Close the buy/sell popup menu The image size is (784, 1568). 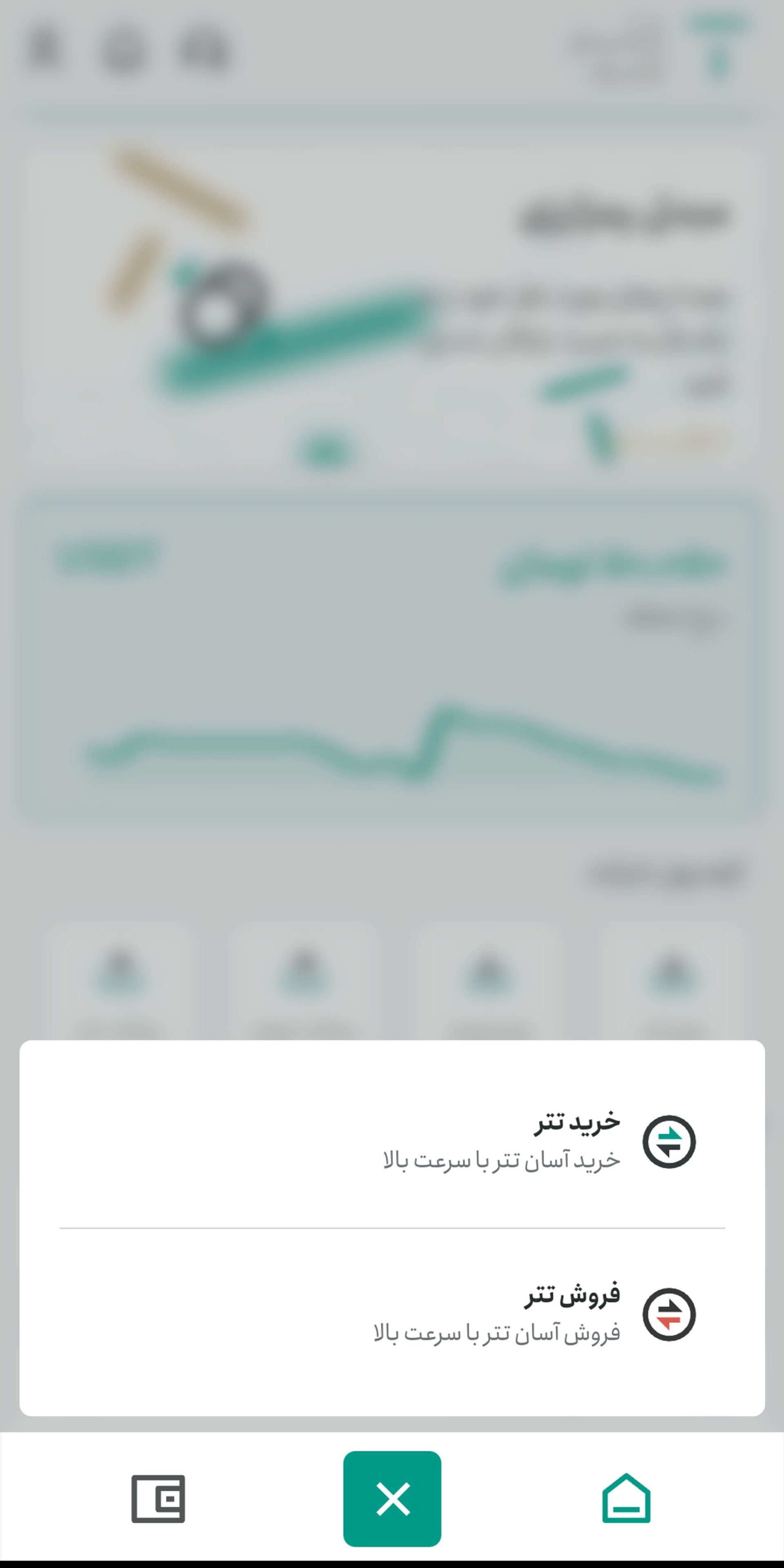pos(392,1498)
